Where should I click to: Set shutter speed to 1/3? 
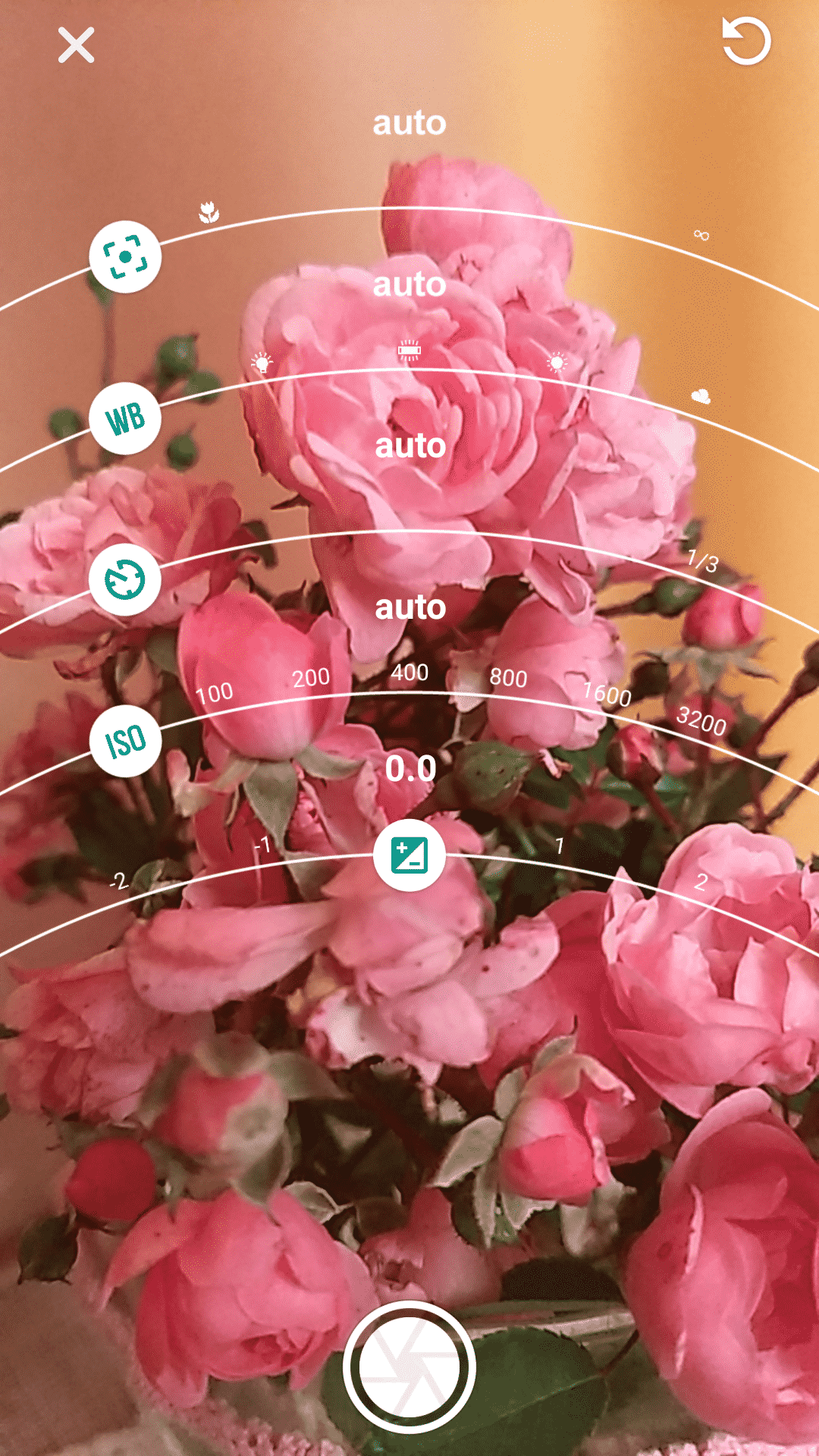coord(702,562)
